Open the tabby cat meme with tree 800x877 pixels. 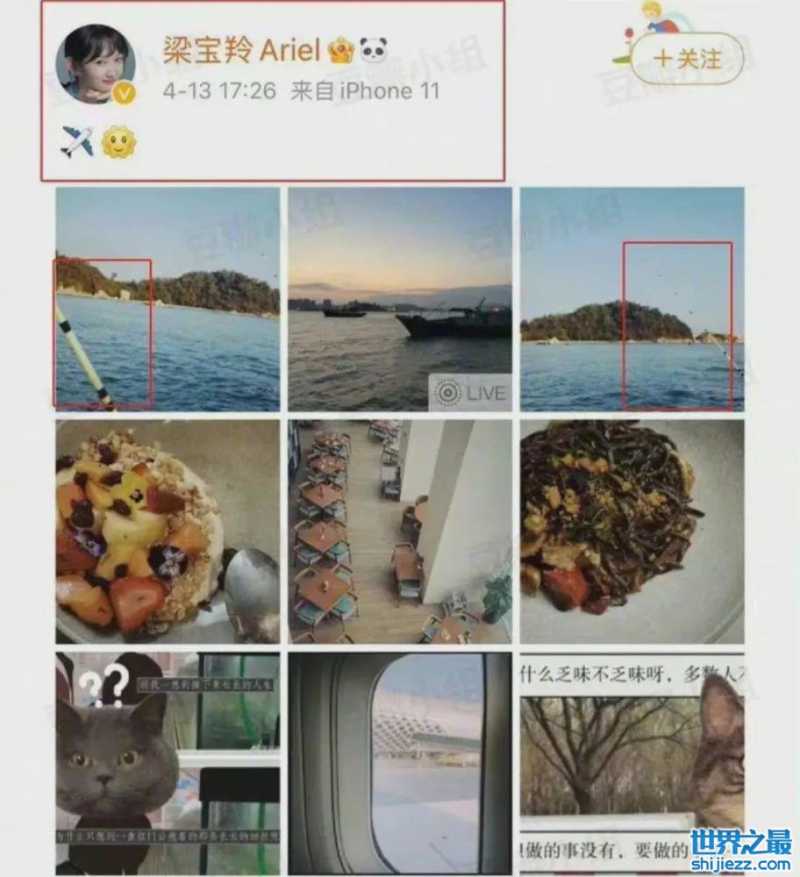coord(632,764)
